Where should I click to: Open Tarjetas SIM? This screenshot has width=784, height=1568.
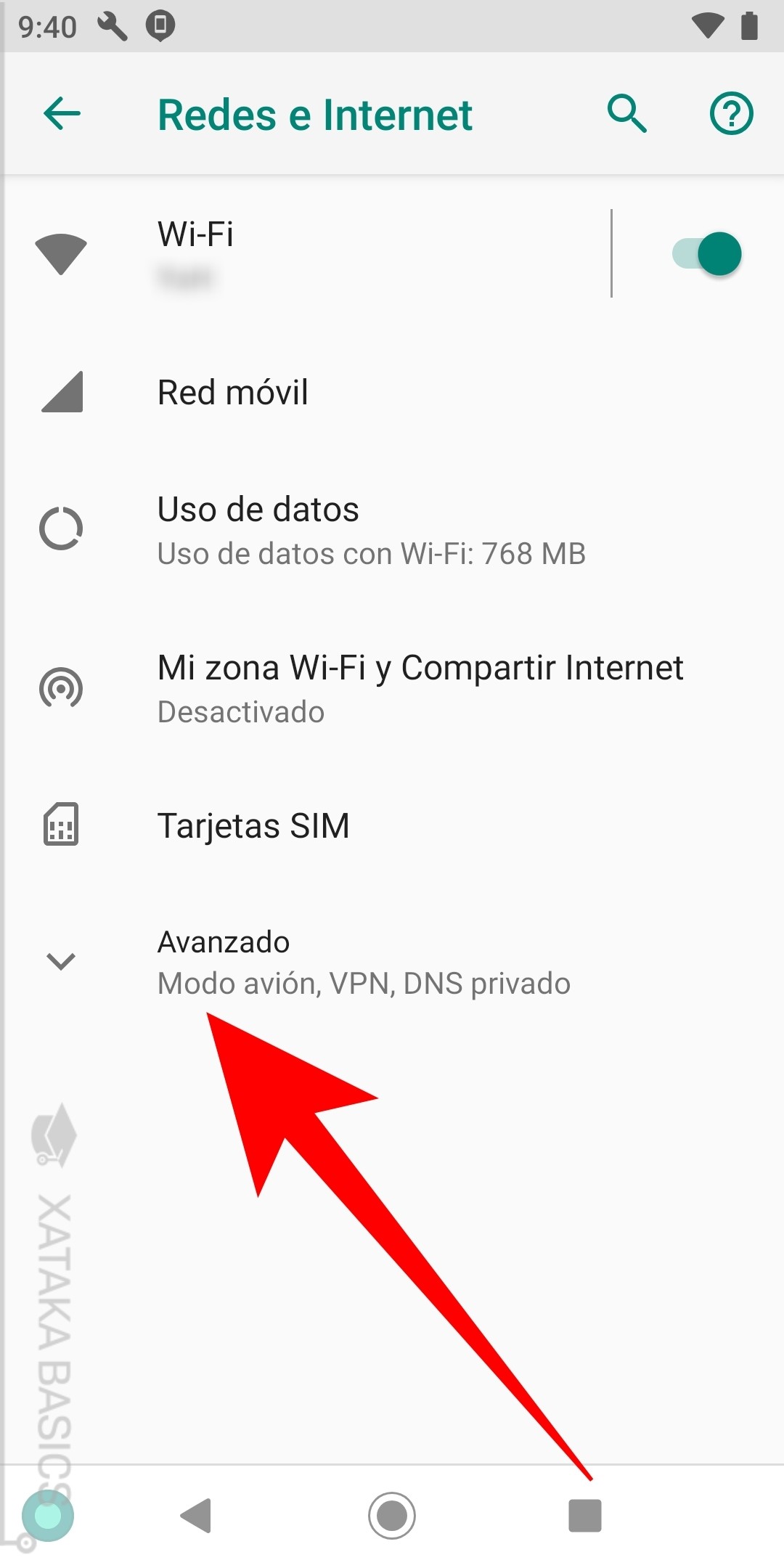coord(392,826)
